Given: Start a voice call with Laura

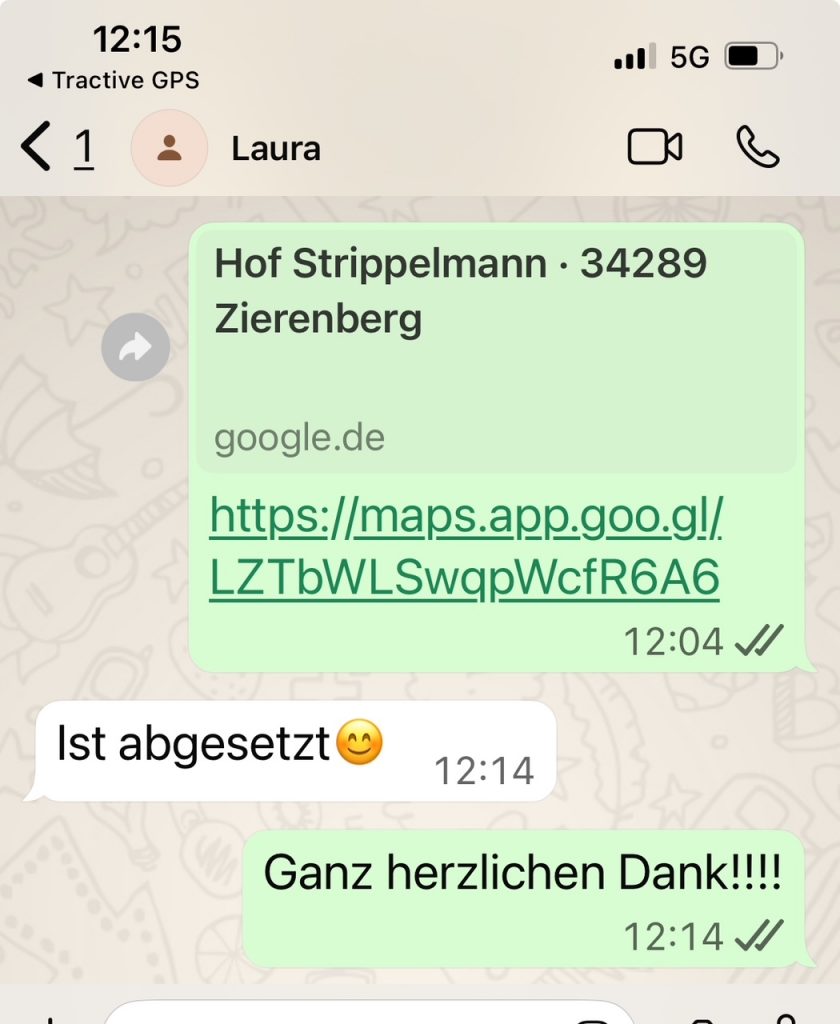Looking at the screenshot, I should click(757, 148).
